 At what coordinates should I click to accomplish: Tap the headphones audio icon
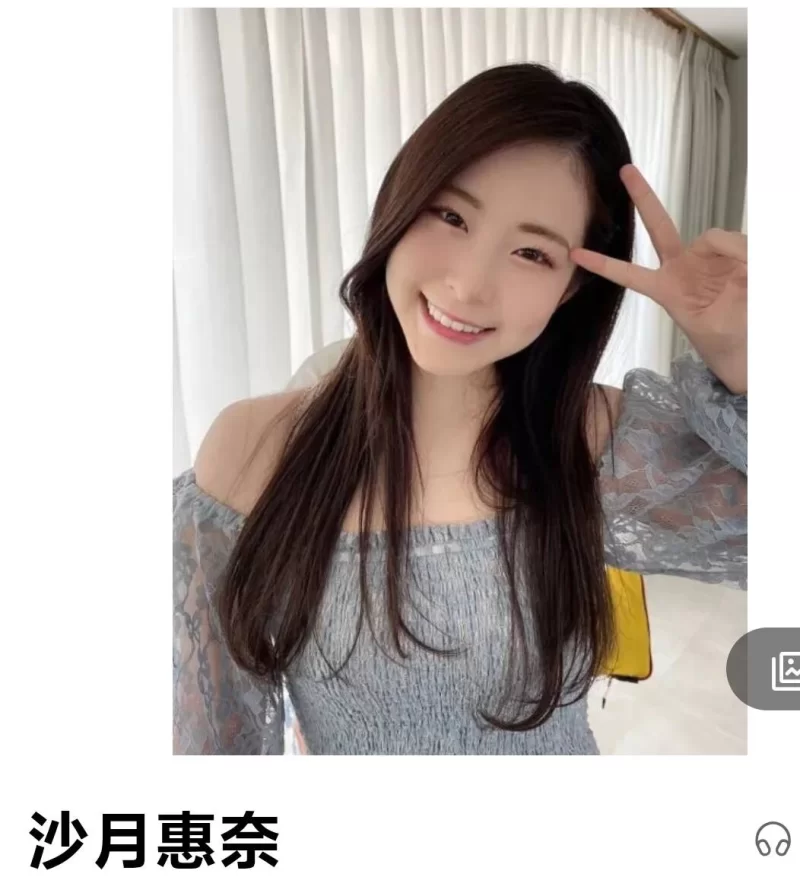[x=773, y=838]
